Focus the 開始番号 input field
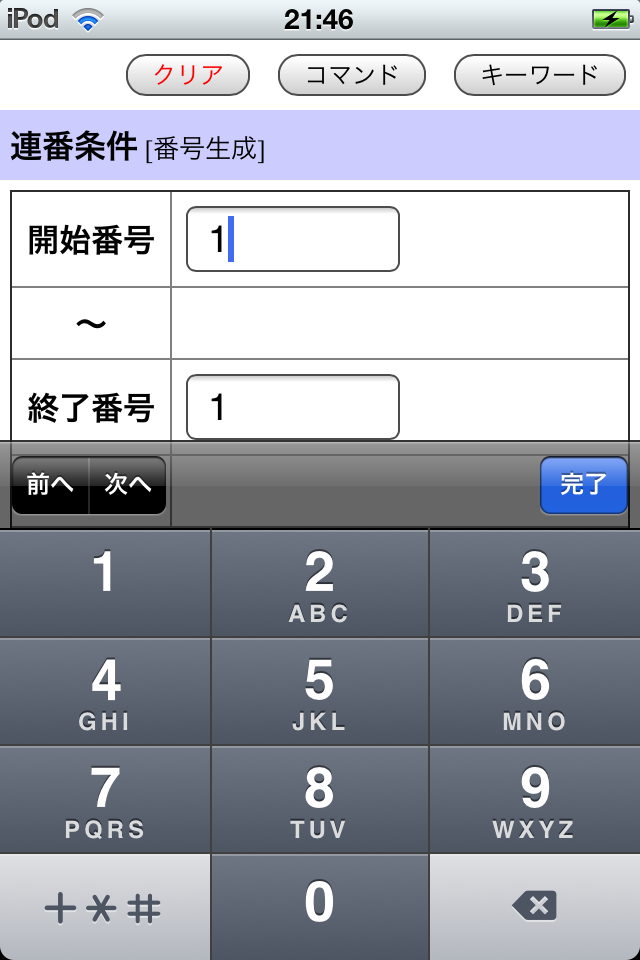The height and width of the screenshot is (960, 640). (x=293, y=239)
